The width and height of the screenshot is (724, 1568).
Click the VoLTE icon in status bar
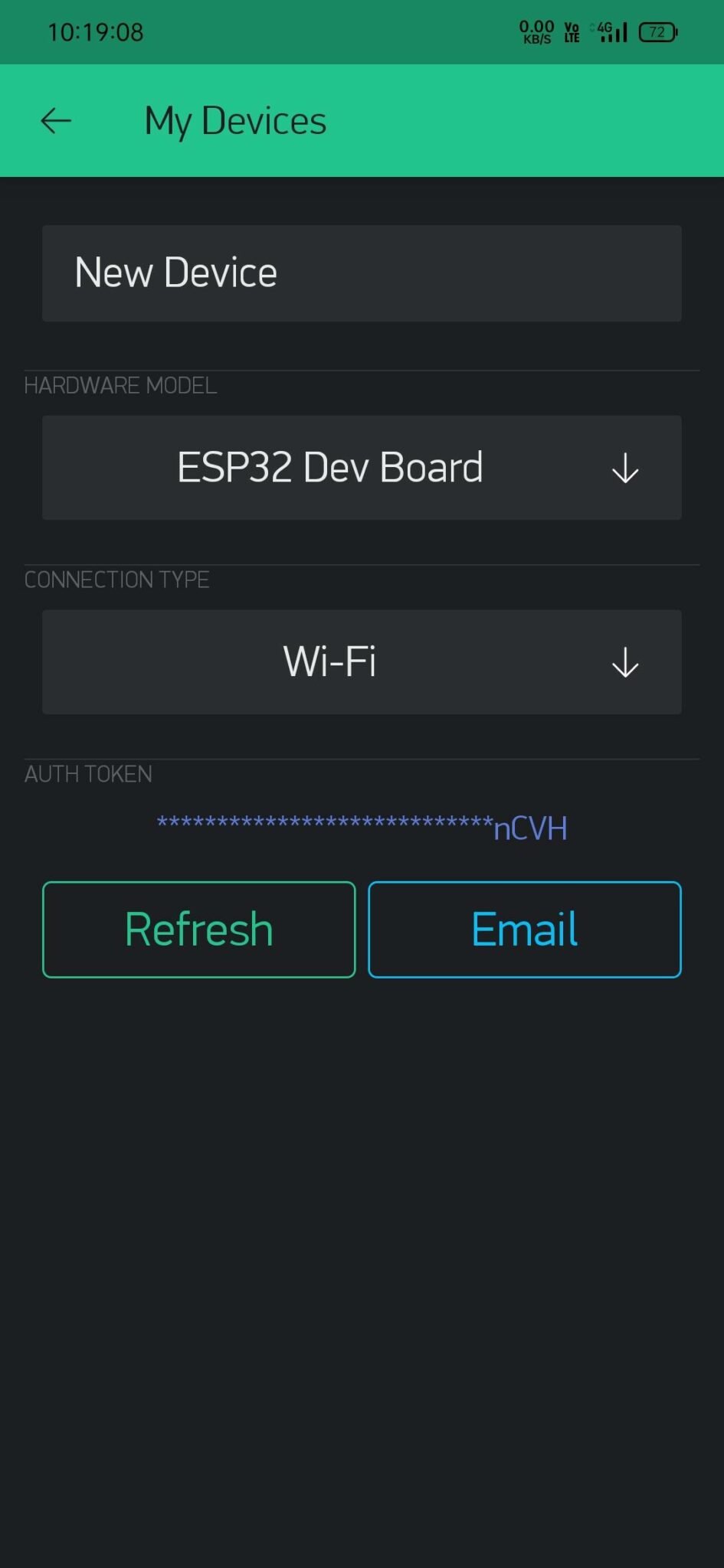tap(570, 31)
